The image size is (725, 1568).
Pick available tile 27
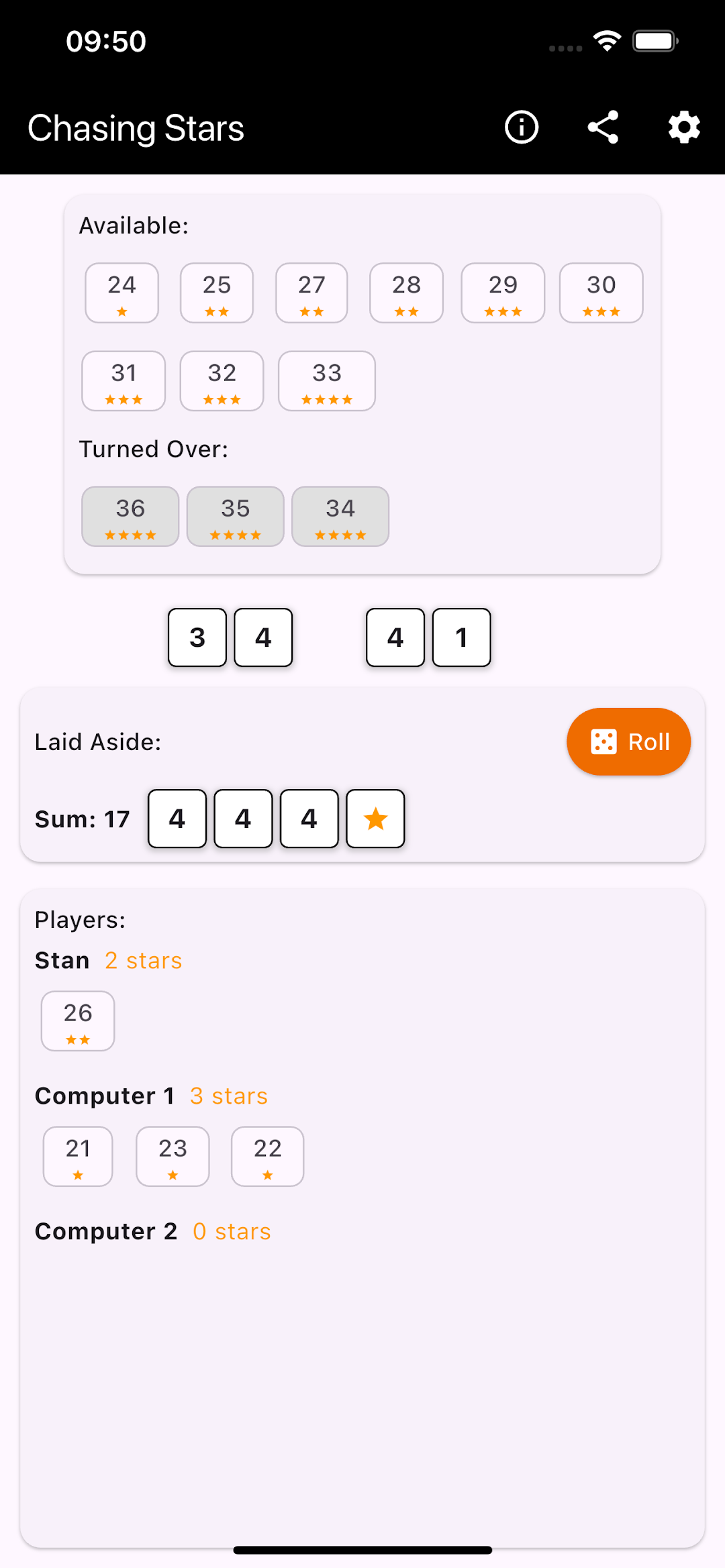[311, 293]
